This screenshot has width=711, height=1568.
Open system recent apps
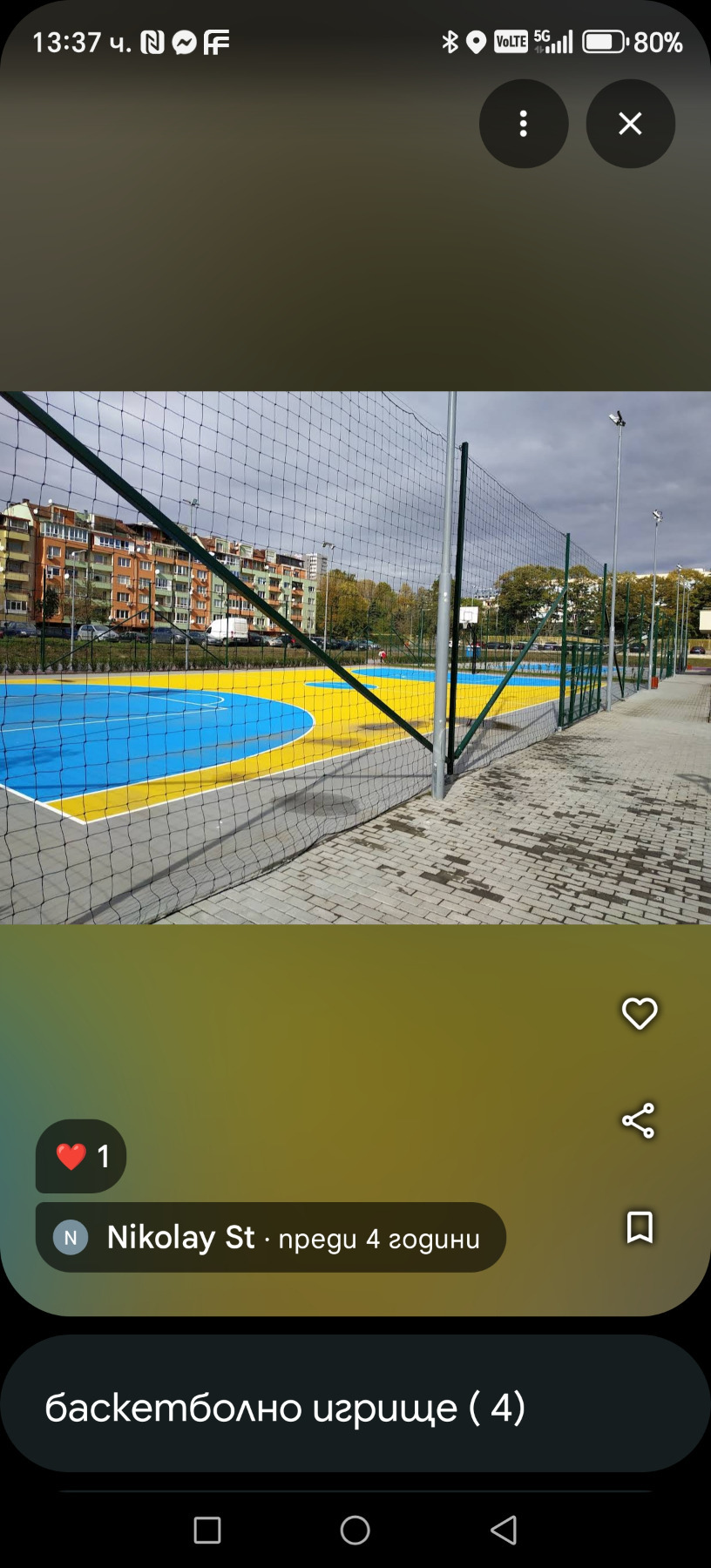point(207,1530)
